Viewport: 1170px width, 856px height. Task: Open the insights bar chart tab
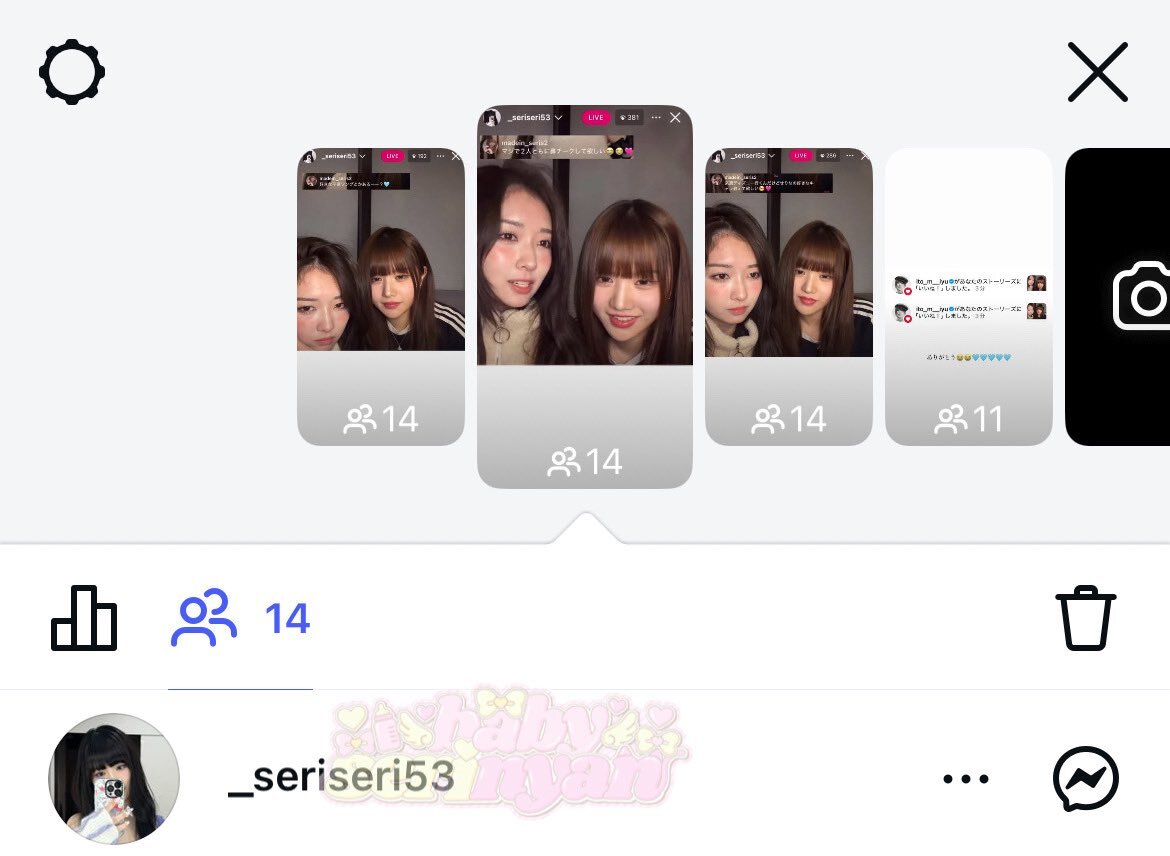click(x=84, y=618)
